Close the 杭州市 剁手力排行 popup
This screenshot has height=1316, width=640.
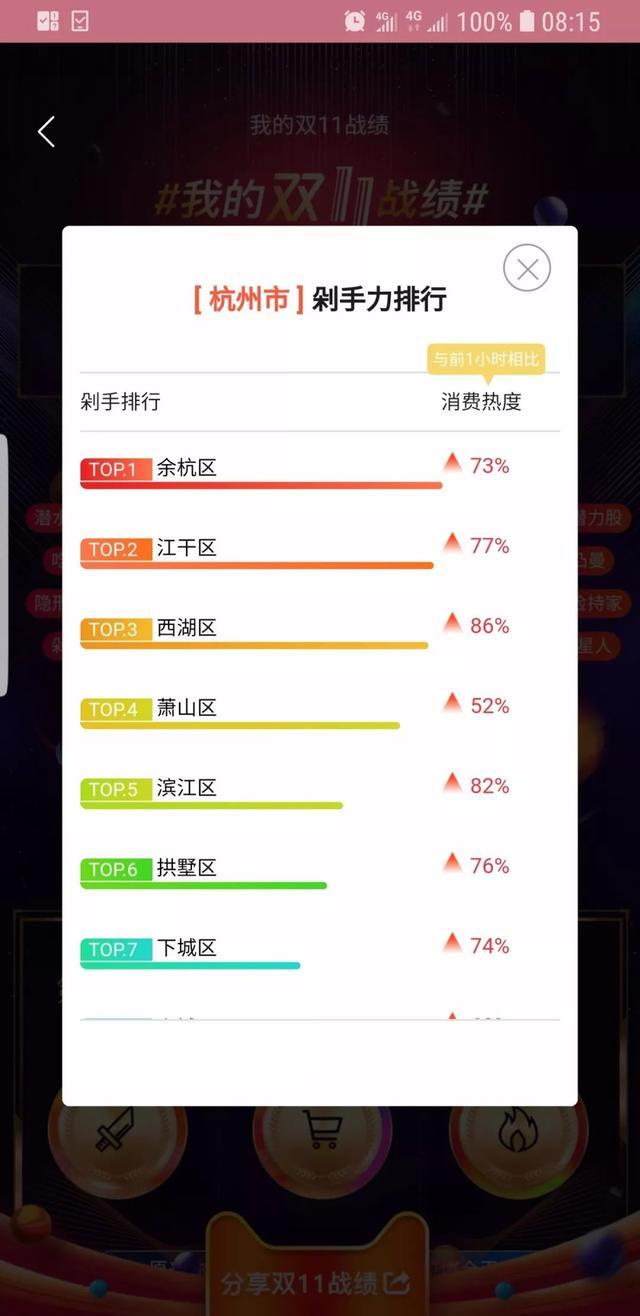click(527, 268)
